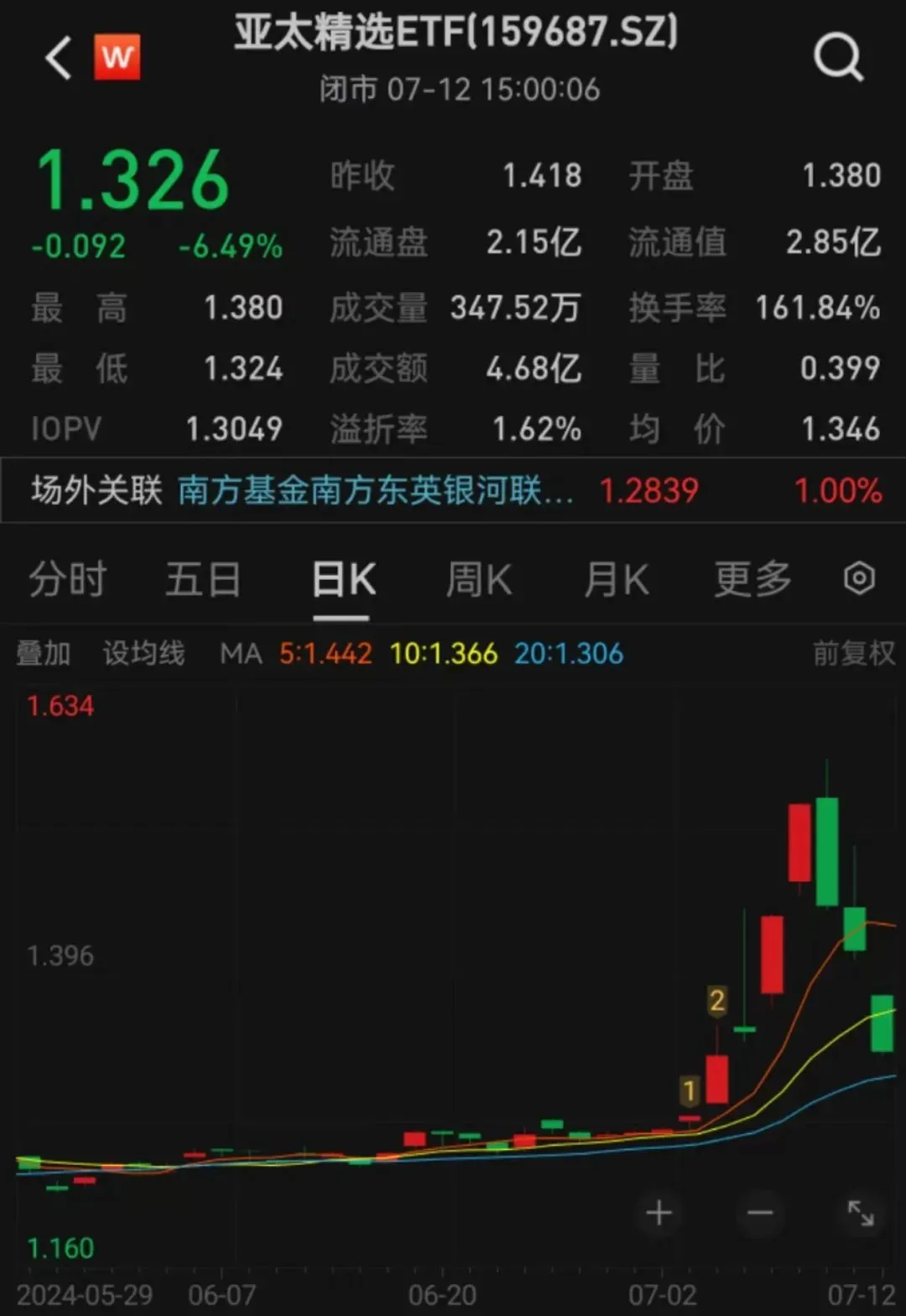Open 设均线 moving average settings
This screenshot has width=906, height=1316.
(x=143, y=653)
